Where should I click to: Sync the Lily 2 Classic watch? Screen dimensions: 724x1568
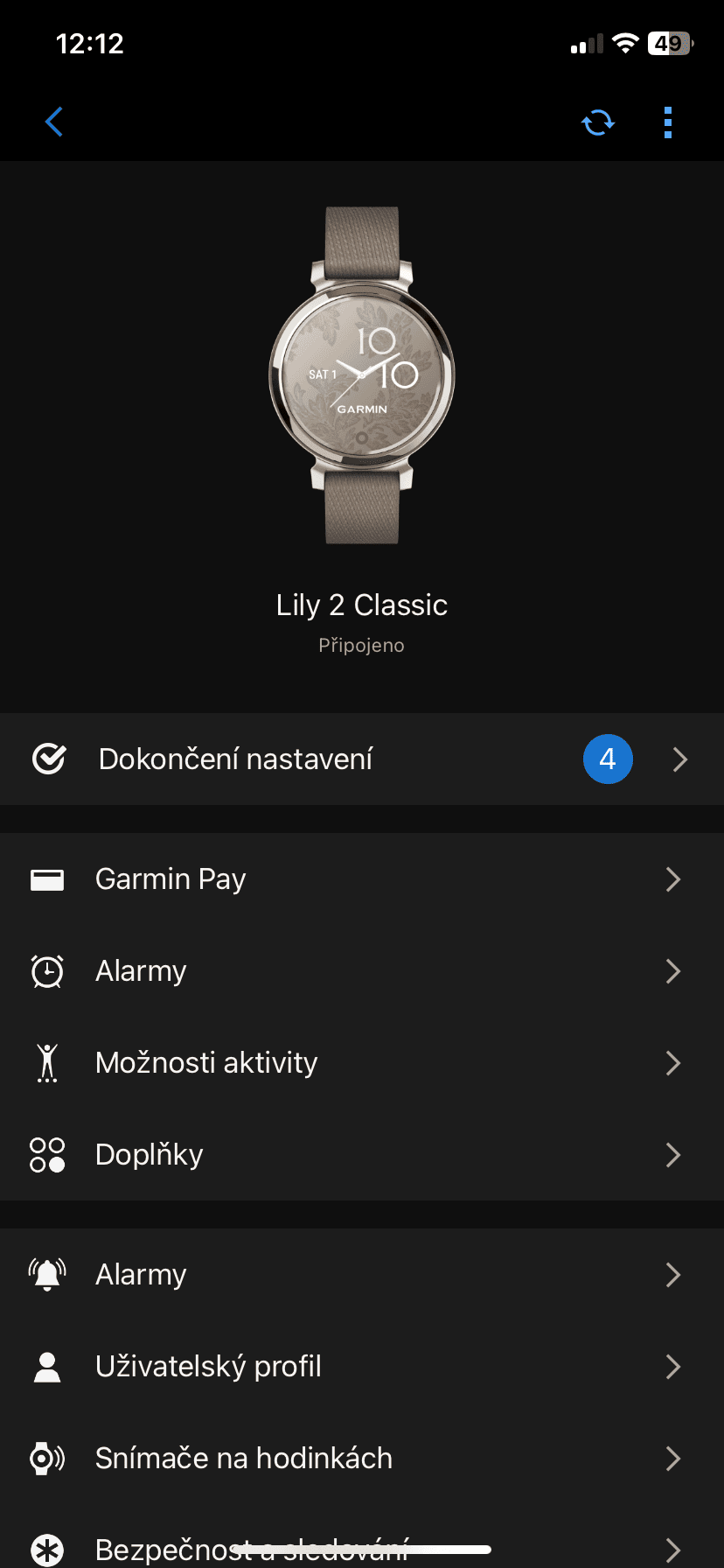pyautogui.click(x=598, y=122)
